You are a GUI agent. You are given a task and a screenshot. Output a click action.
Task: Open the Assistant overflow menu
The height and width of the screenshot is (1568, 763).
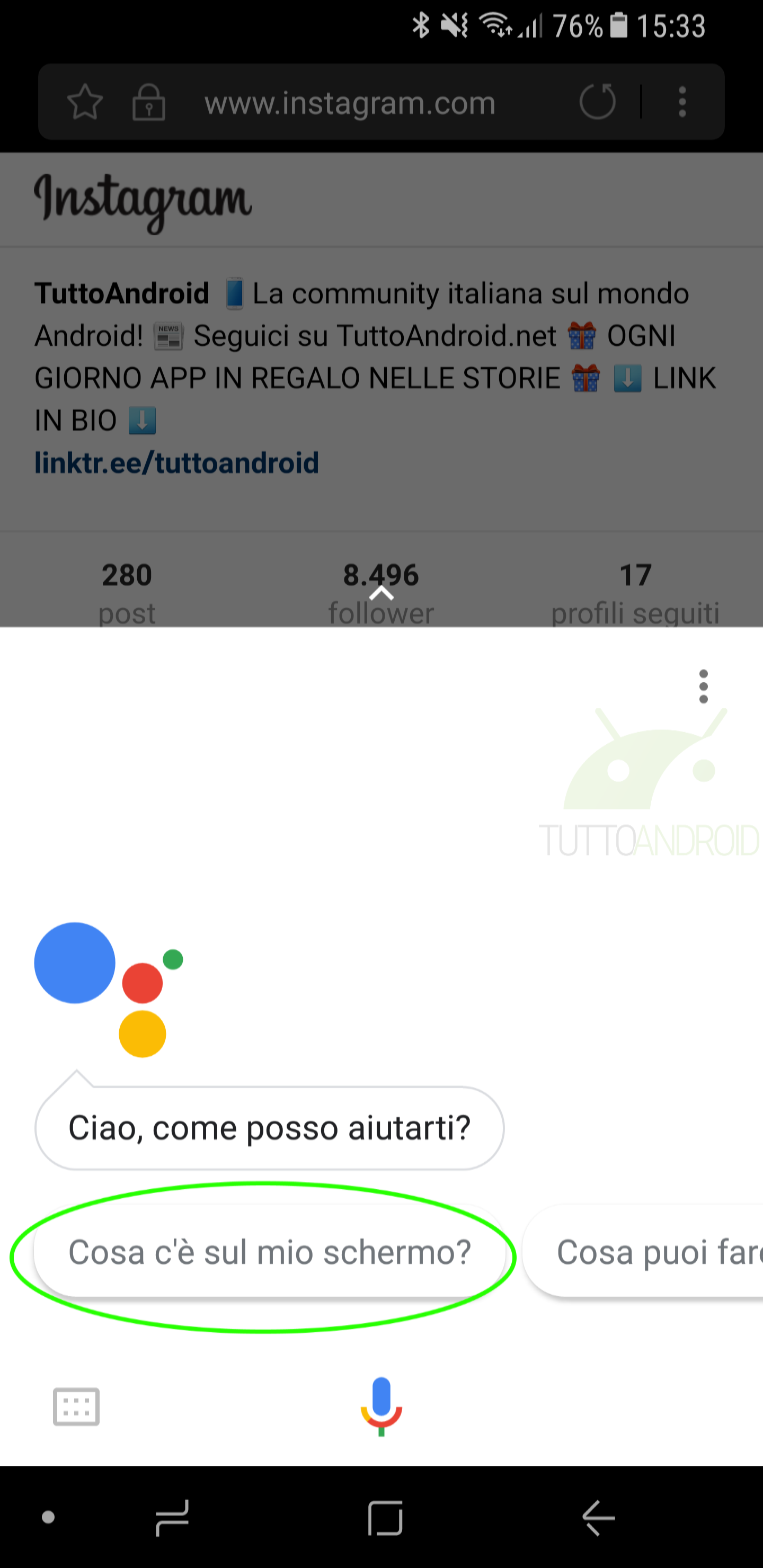[x=703, y=687]
